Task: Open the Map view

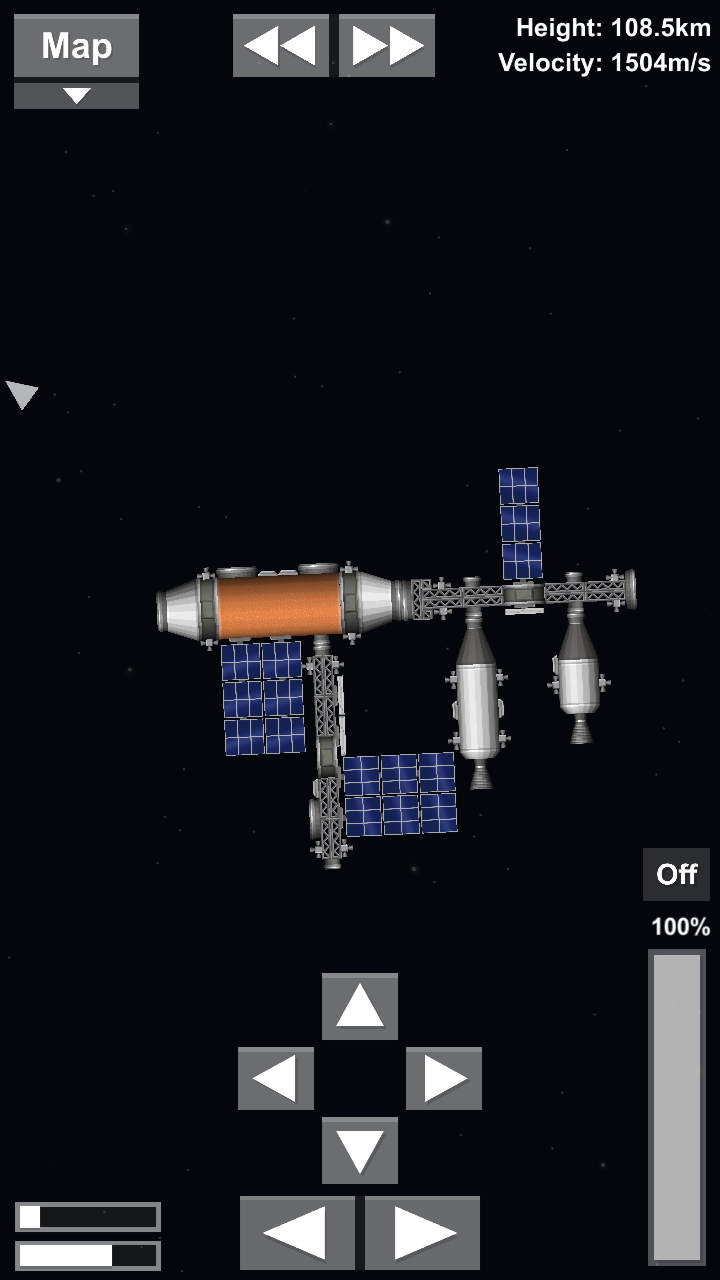Action: click(x=76, y=46)
